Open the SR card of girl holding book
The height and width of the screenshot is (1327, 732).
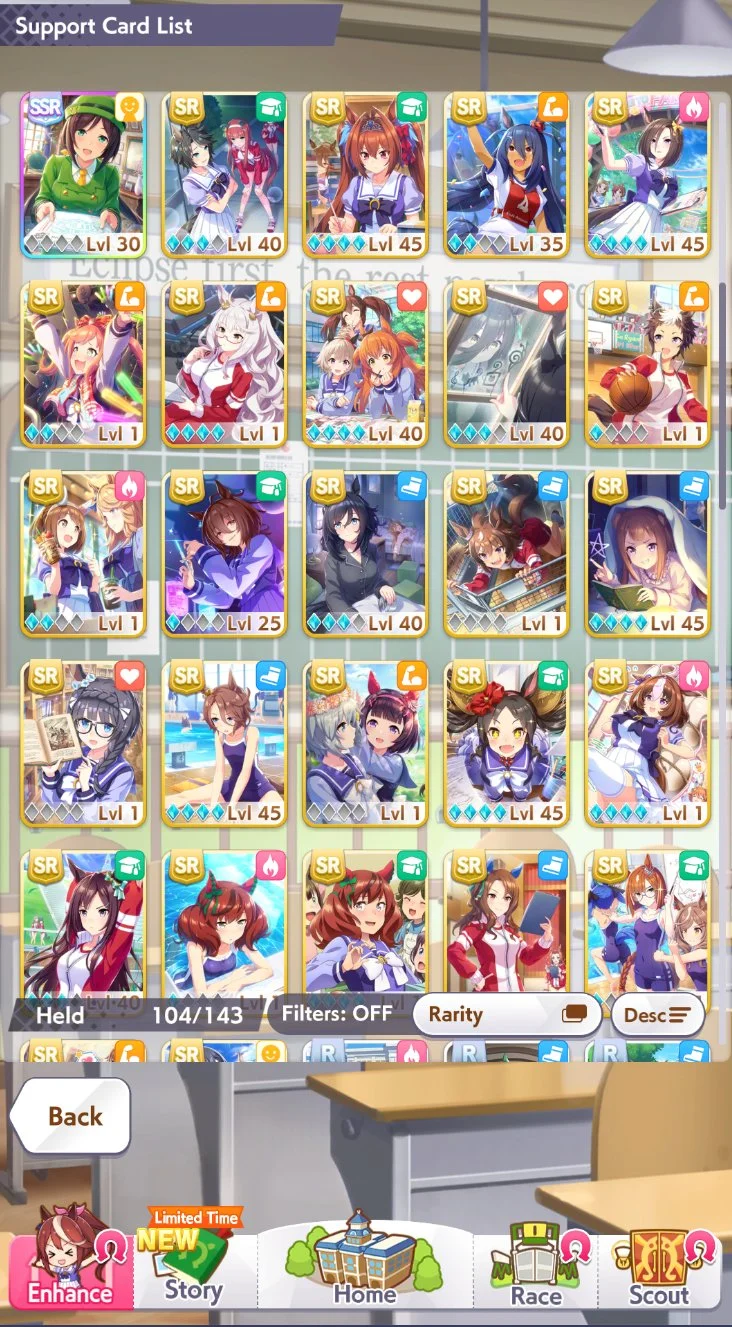tap(84, 742)
